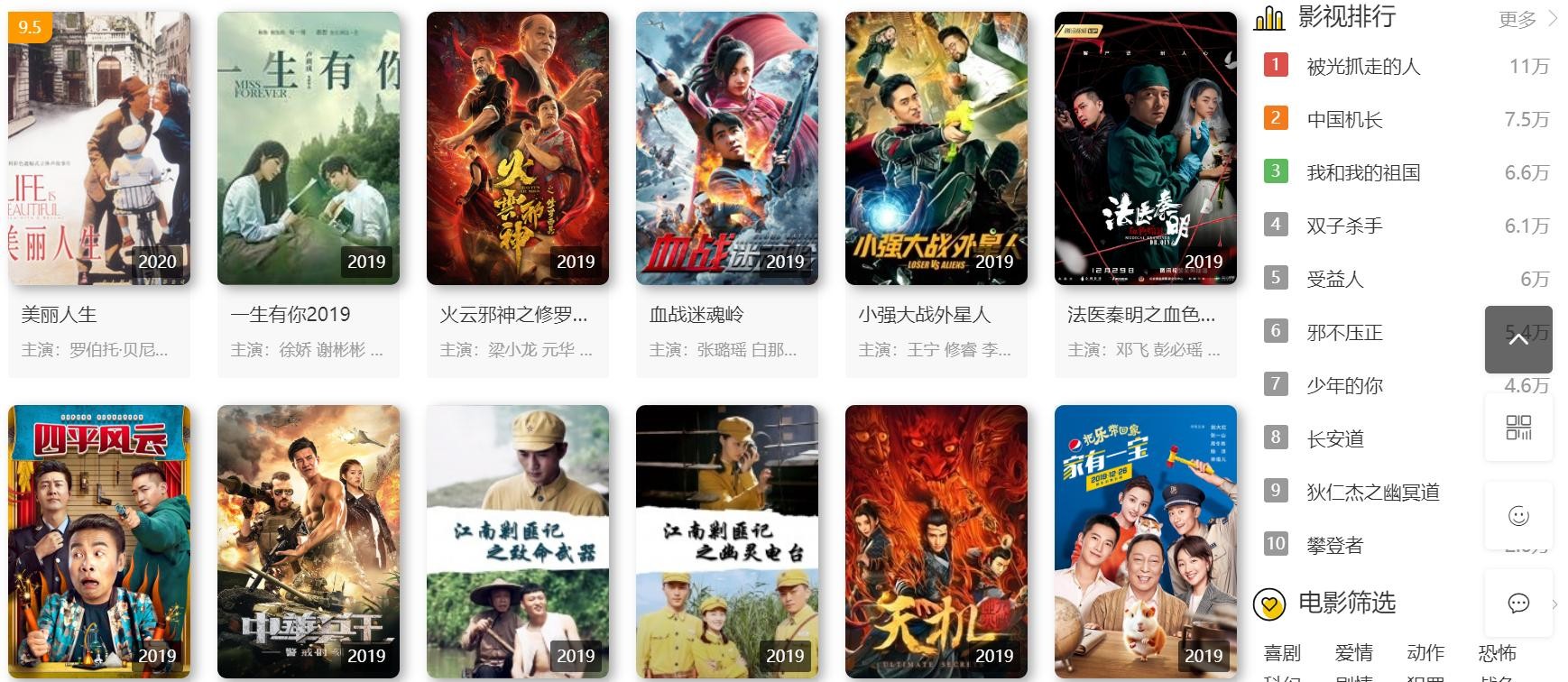Open the movie 美丽人生

[x=99, y=149]
